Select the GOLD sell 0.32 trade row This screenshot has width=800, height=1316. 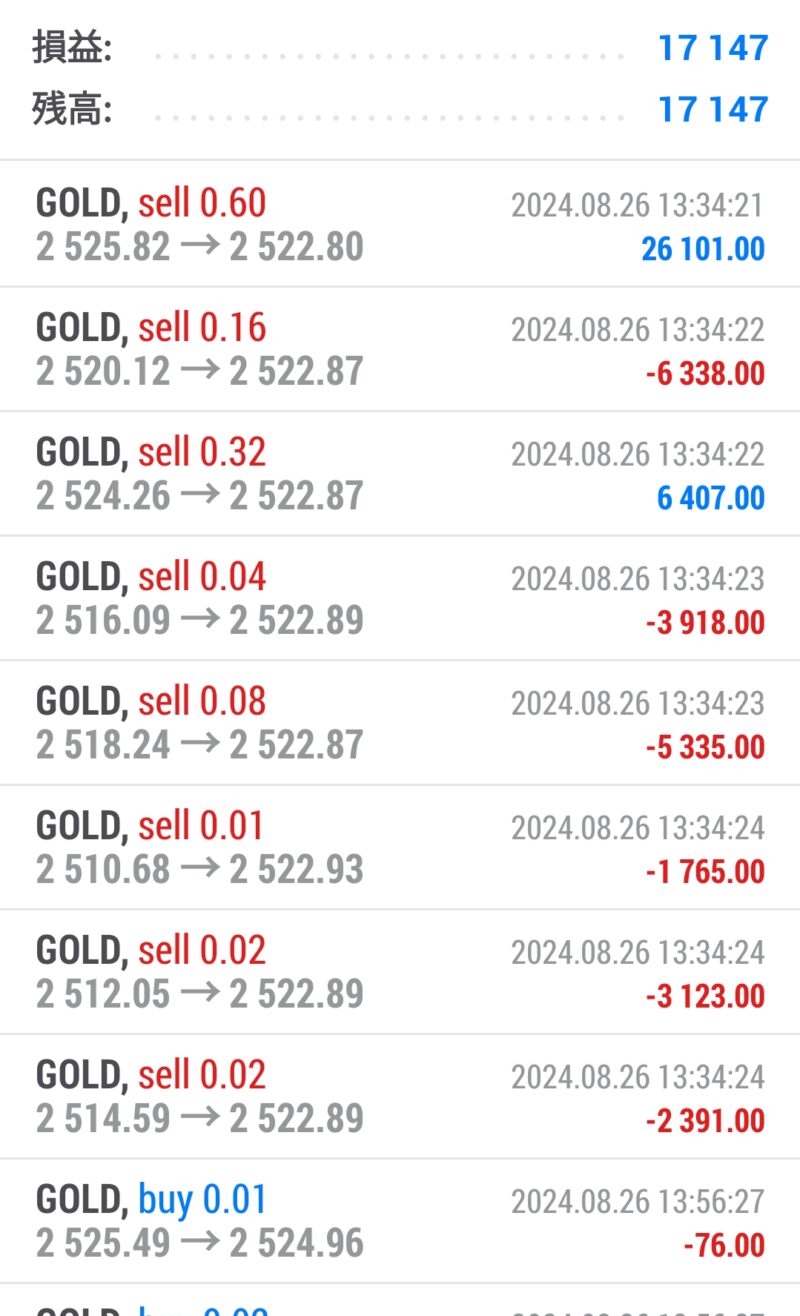[400, 473]
